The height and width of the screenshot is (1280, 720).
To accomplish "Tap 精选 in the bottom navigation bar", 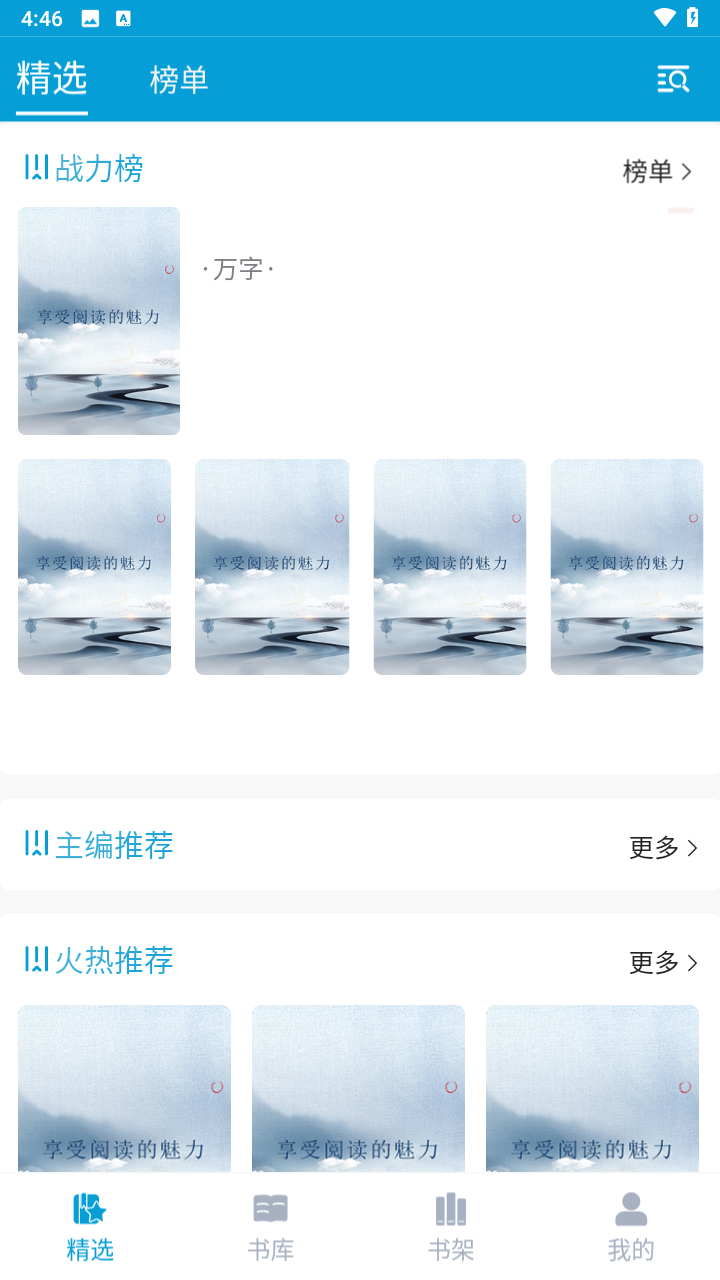I will [90, 1225].
